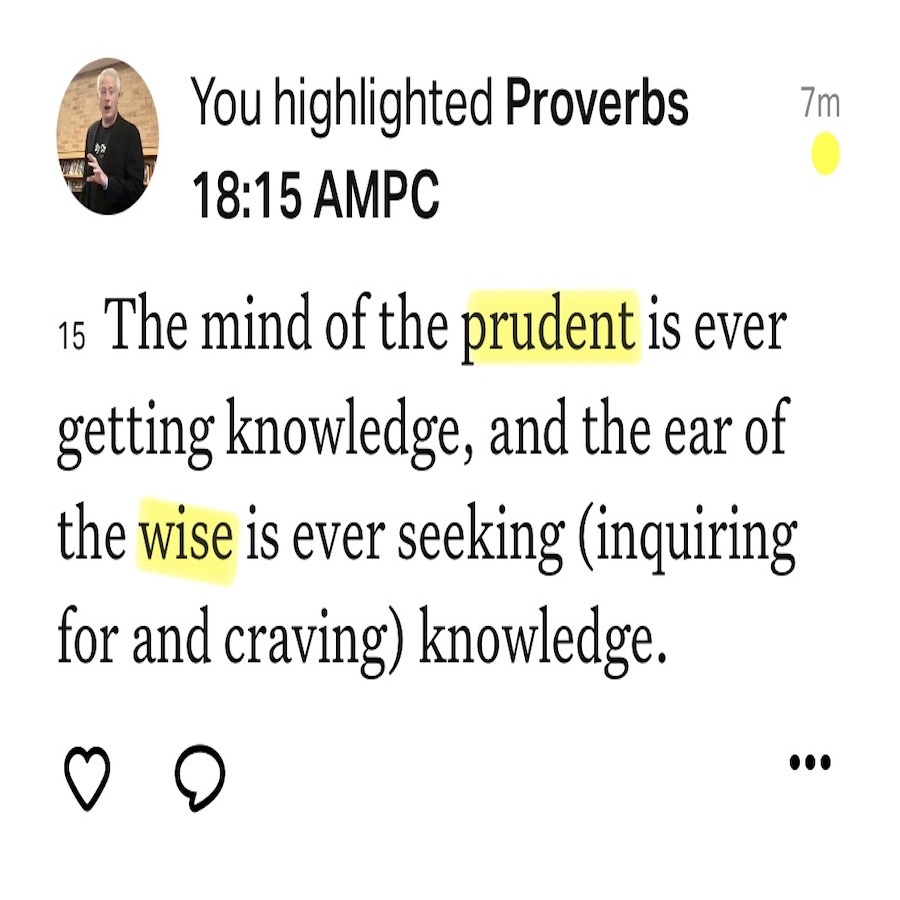Comment on the Proverbs 18:15 highlight
Viewport: 900px width, 900px height.
200,778
